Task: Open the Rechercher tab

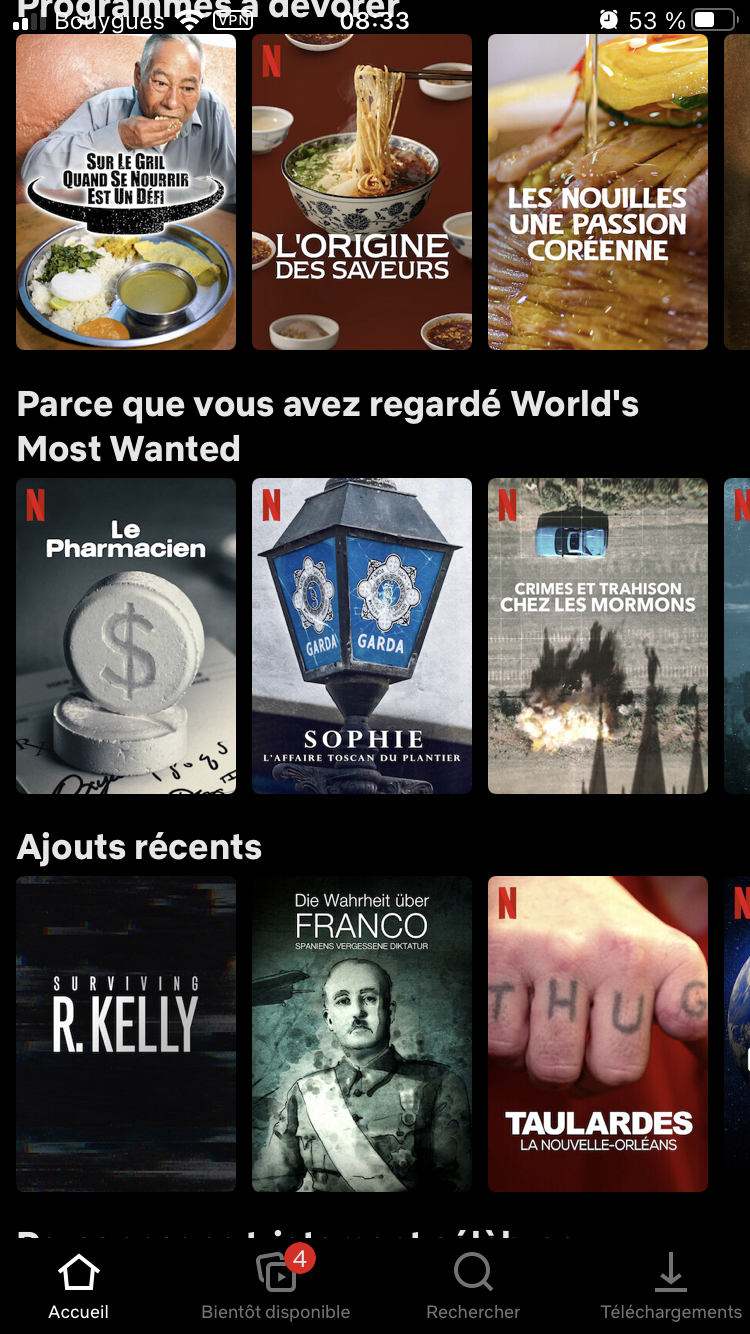Action: point(473,1288)
